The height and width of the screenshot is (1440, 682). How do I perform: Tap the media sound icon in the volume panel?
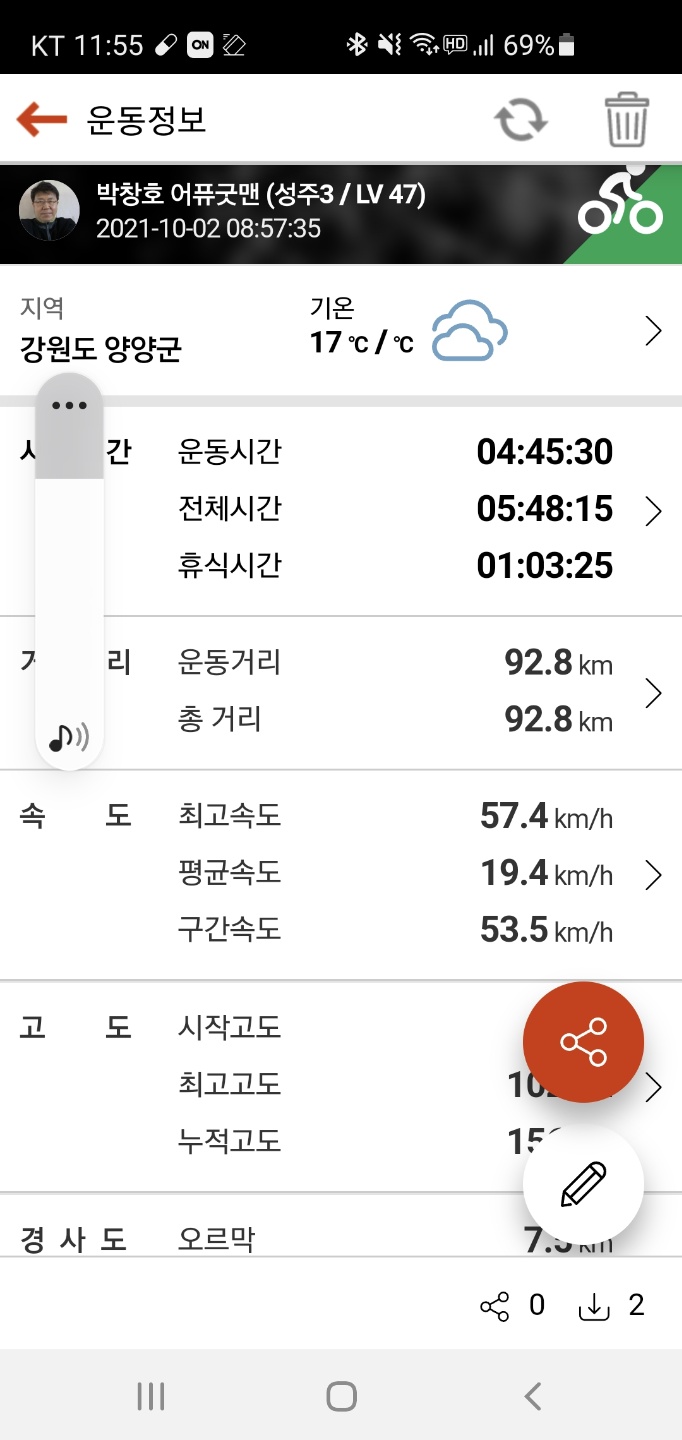point(69,737)
